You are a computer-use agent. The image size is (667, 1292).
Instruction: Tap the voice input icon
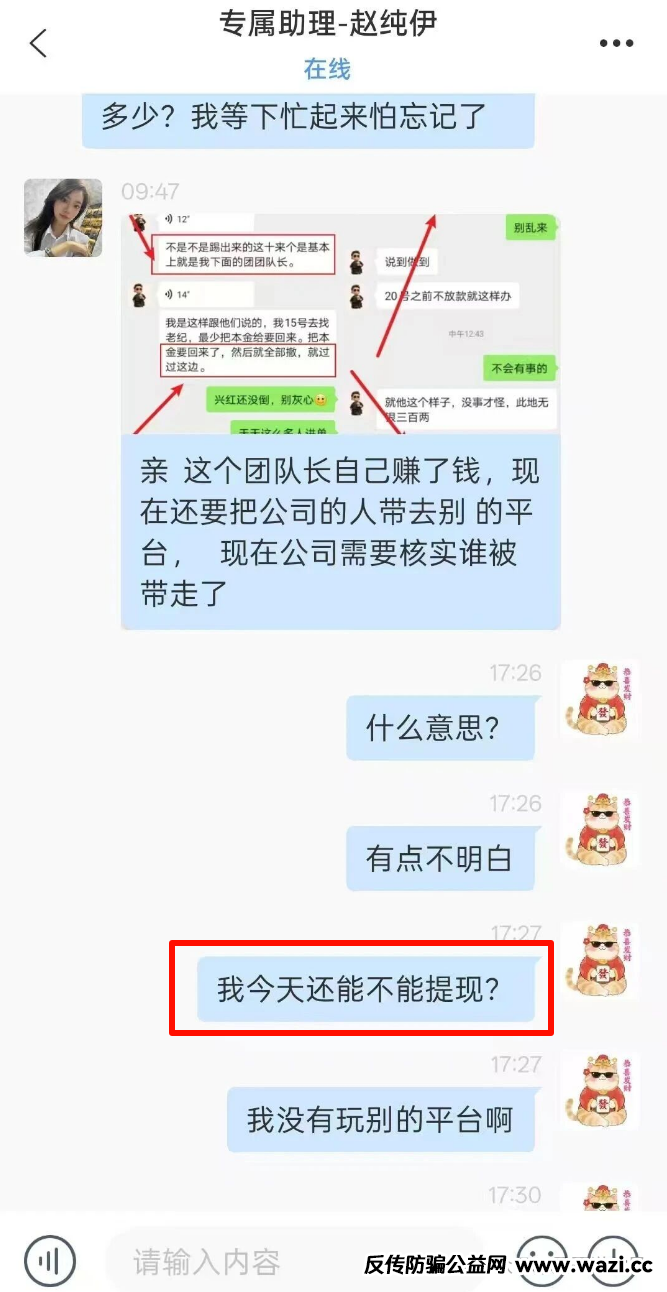point(50,1260)
